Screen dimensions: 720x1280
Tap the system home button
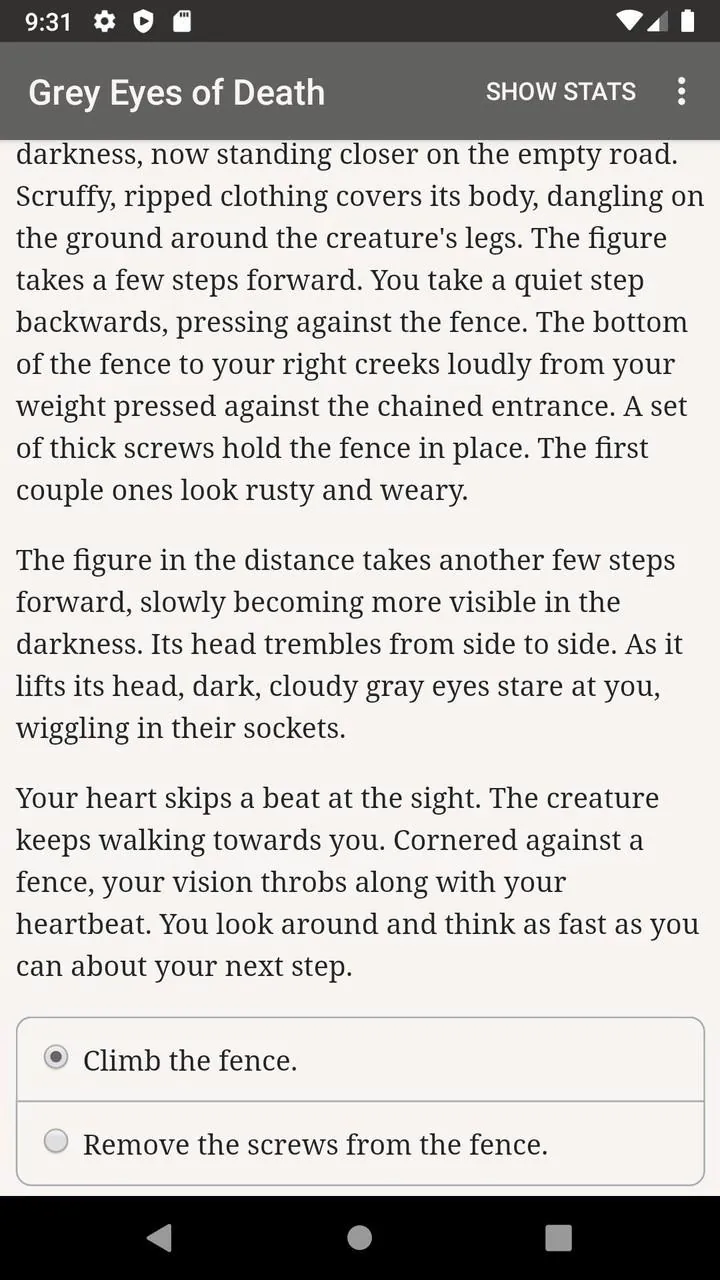point(360,1238)
